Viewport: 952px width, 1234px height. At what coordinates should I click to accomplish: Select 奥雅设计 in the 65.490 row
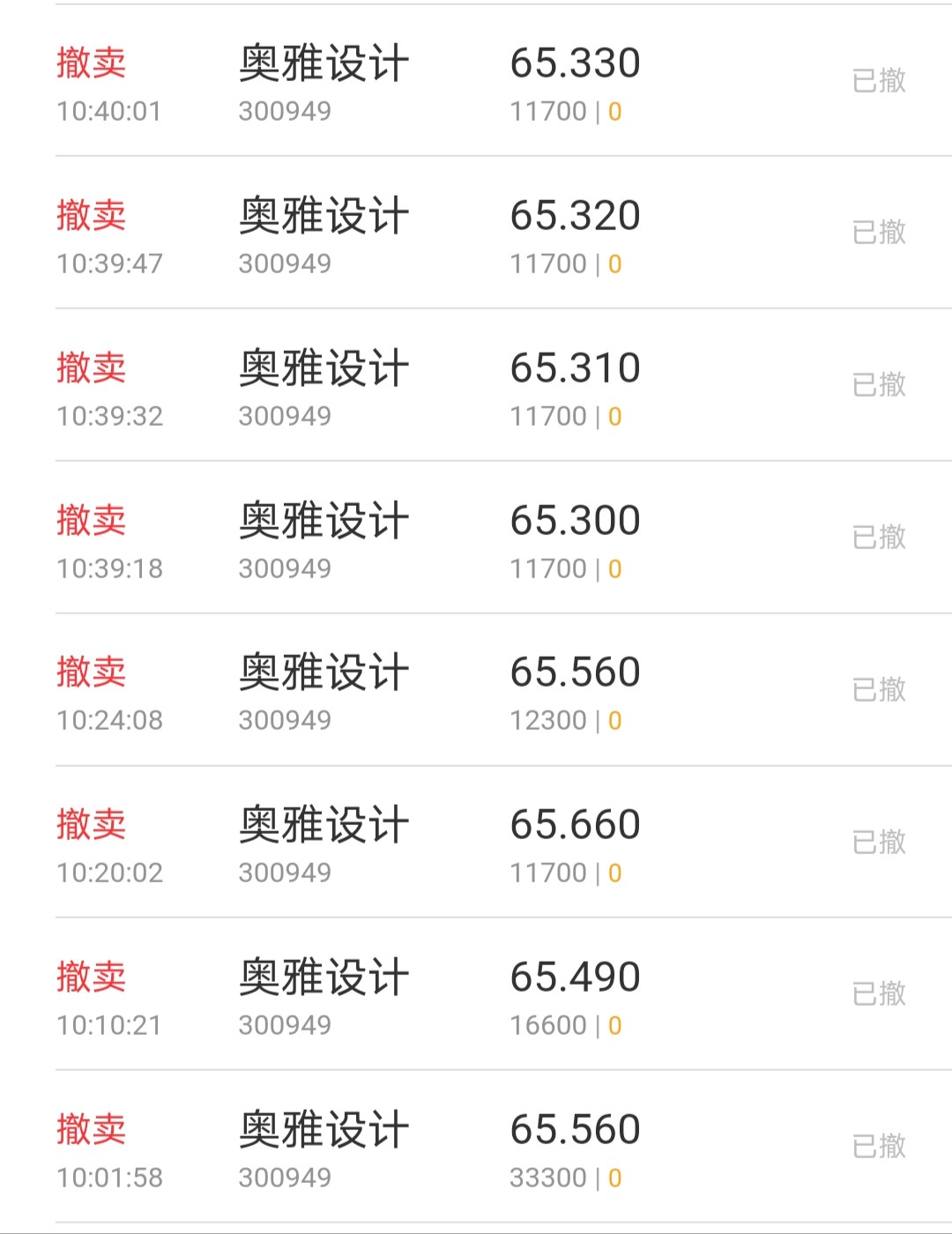[324, 976]
